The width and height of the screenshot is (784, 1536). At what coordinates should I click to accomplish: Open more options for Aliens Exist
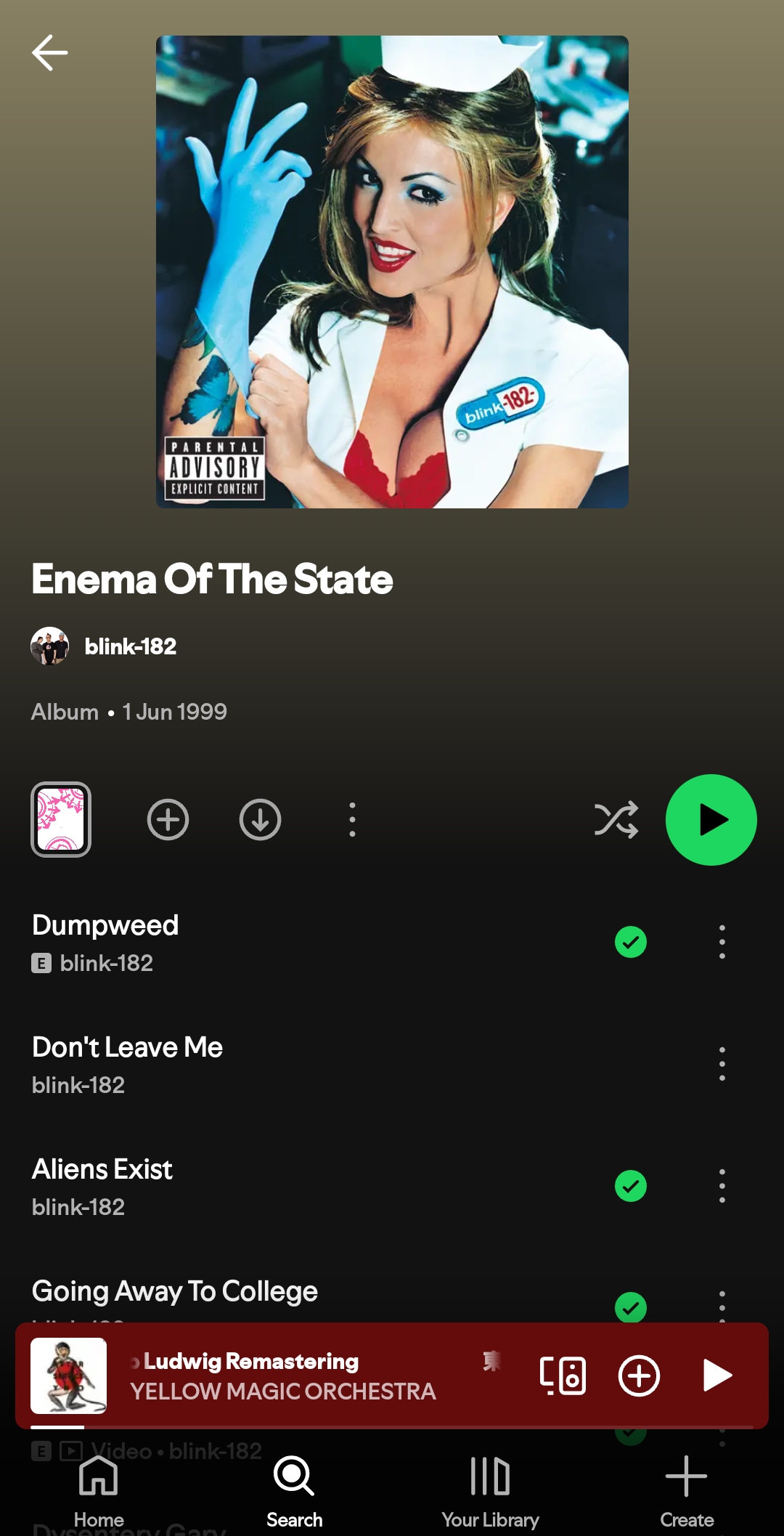[722, 1186]
